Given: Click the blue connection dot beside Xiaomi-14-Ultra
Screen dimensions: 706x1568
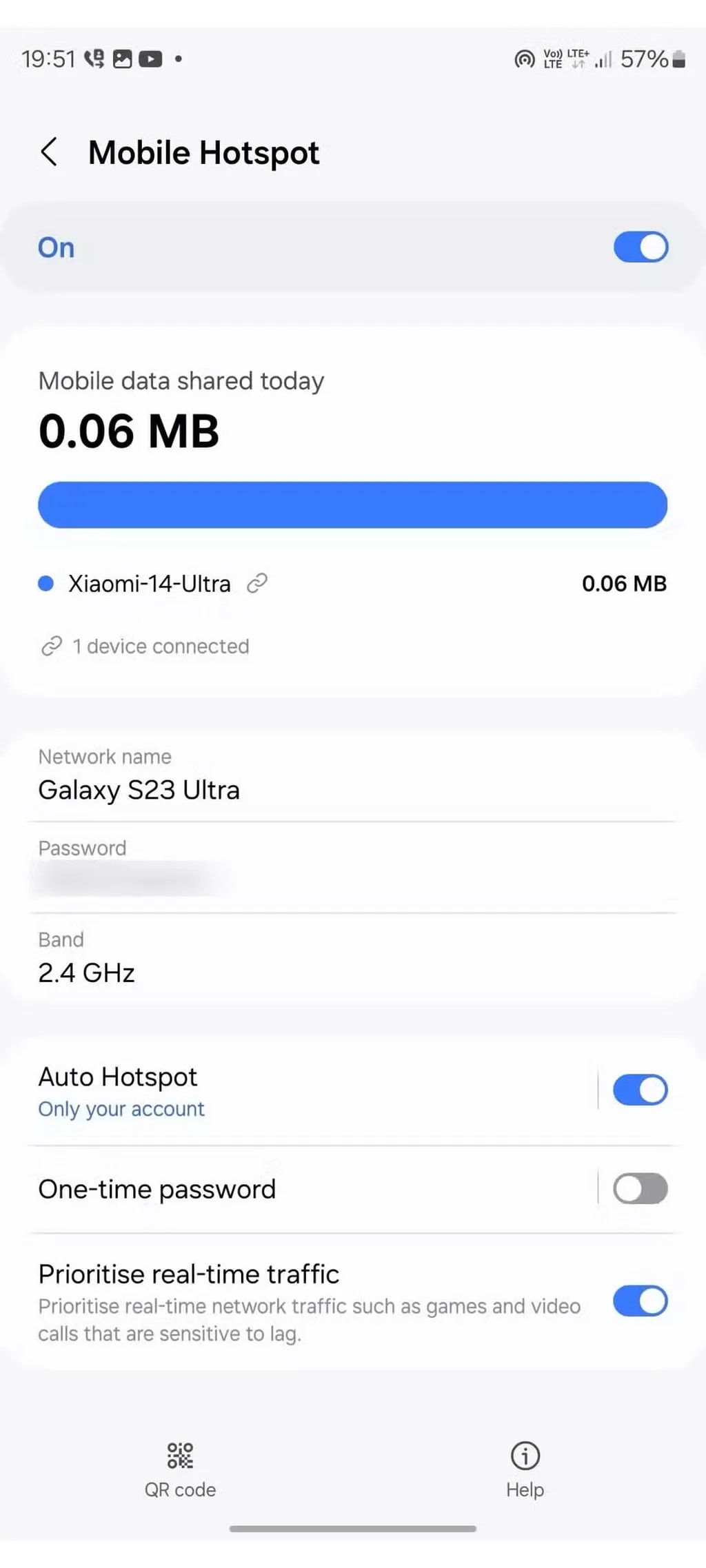Looking at the screenshot, I should coord(46,583).
